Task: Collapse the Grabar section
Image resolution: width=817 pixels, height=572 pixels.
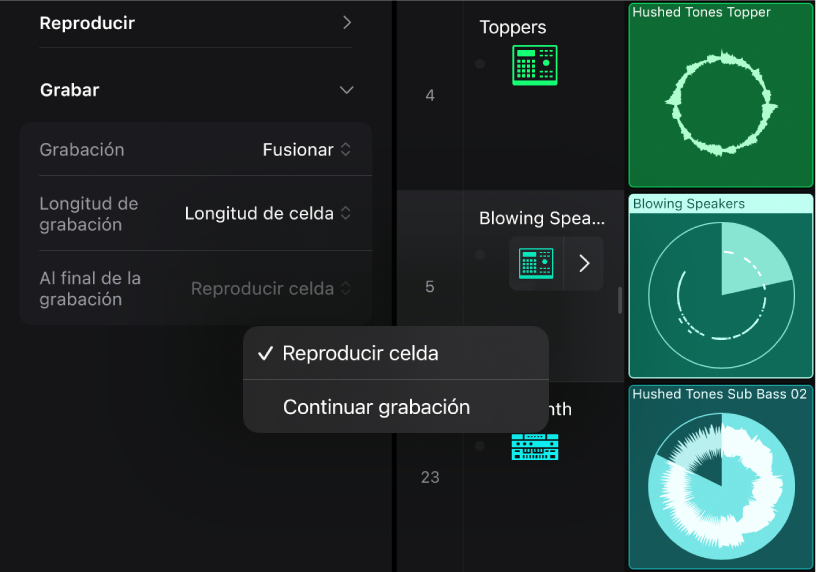Action: (x=346, y=90)
